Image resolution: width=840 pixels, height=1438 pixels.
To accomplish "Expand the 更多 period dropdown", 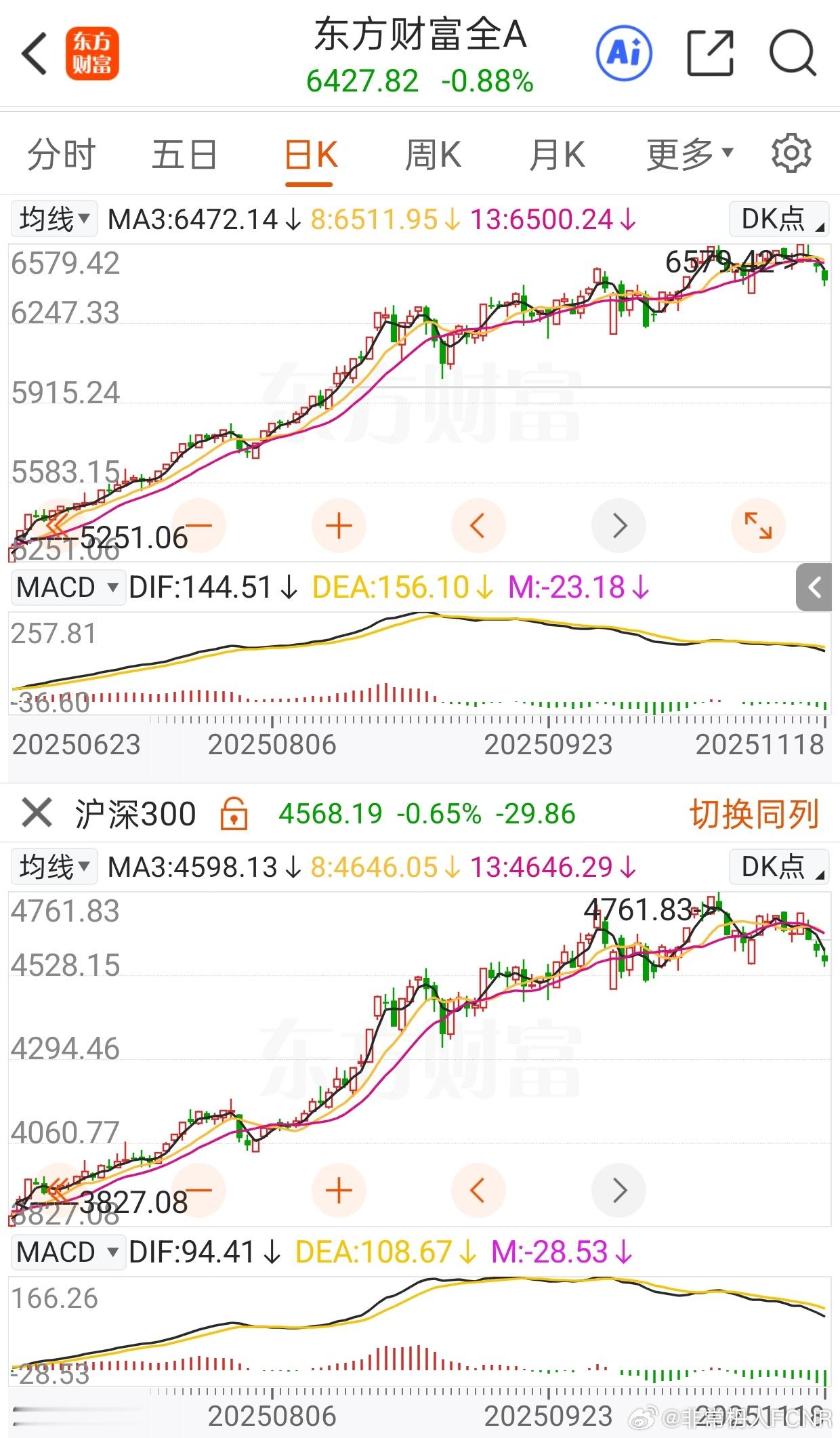I will pyautogui.click(x=690, y=155).
